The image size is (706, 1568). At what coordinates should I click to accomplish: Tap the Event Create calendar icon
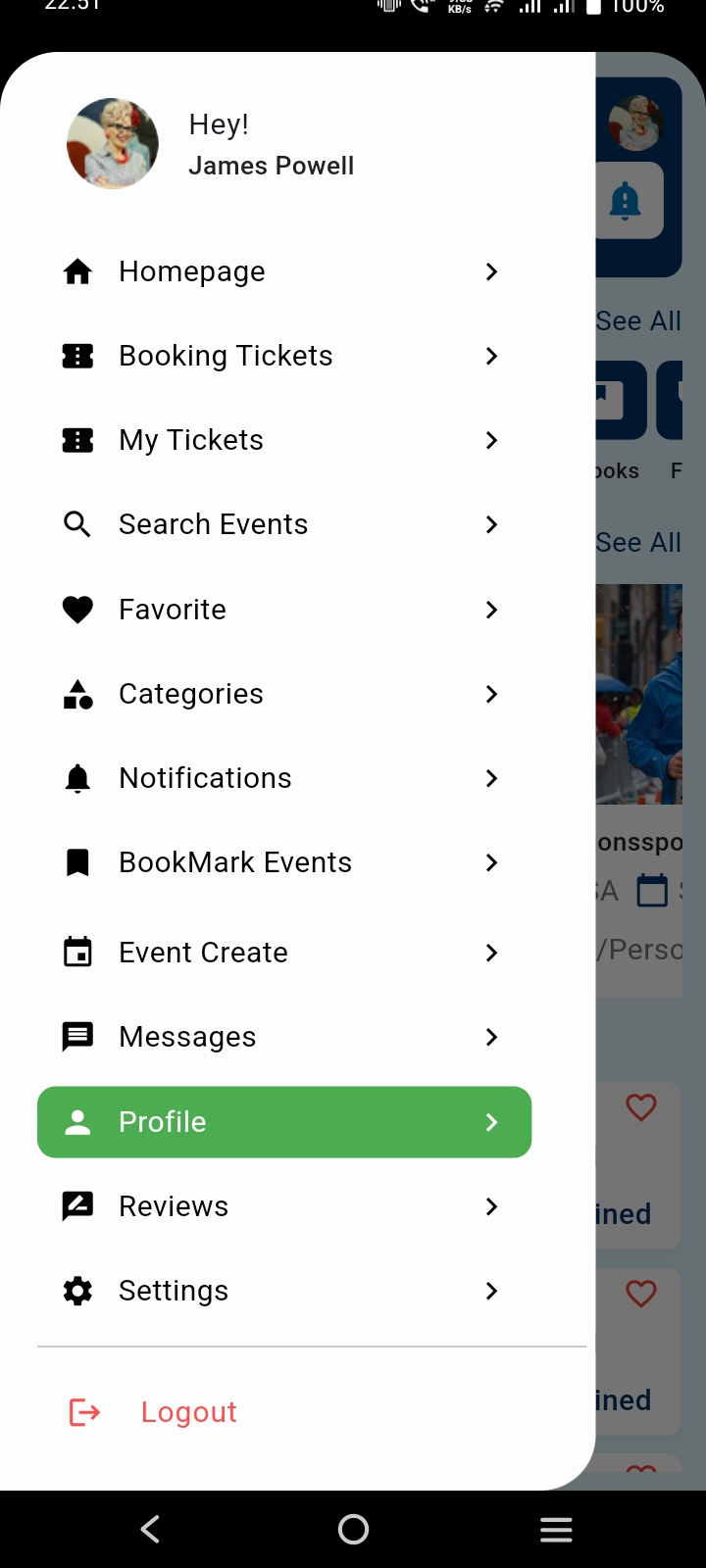coord(77,952)
